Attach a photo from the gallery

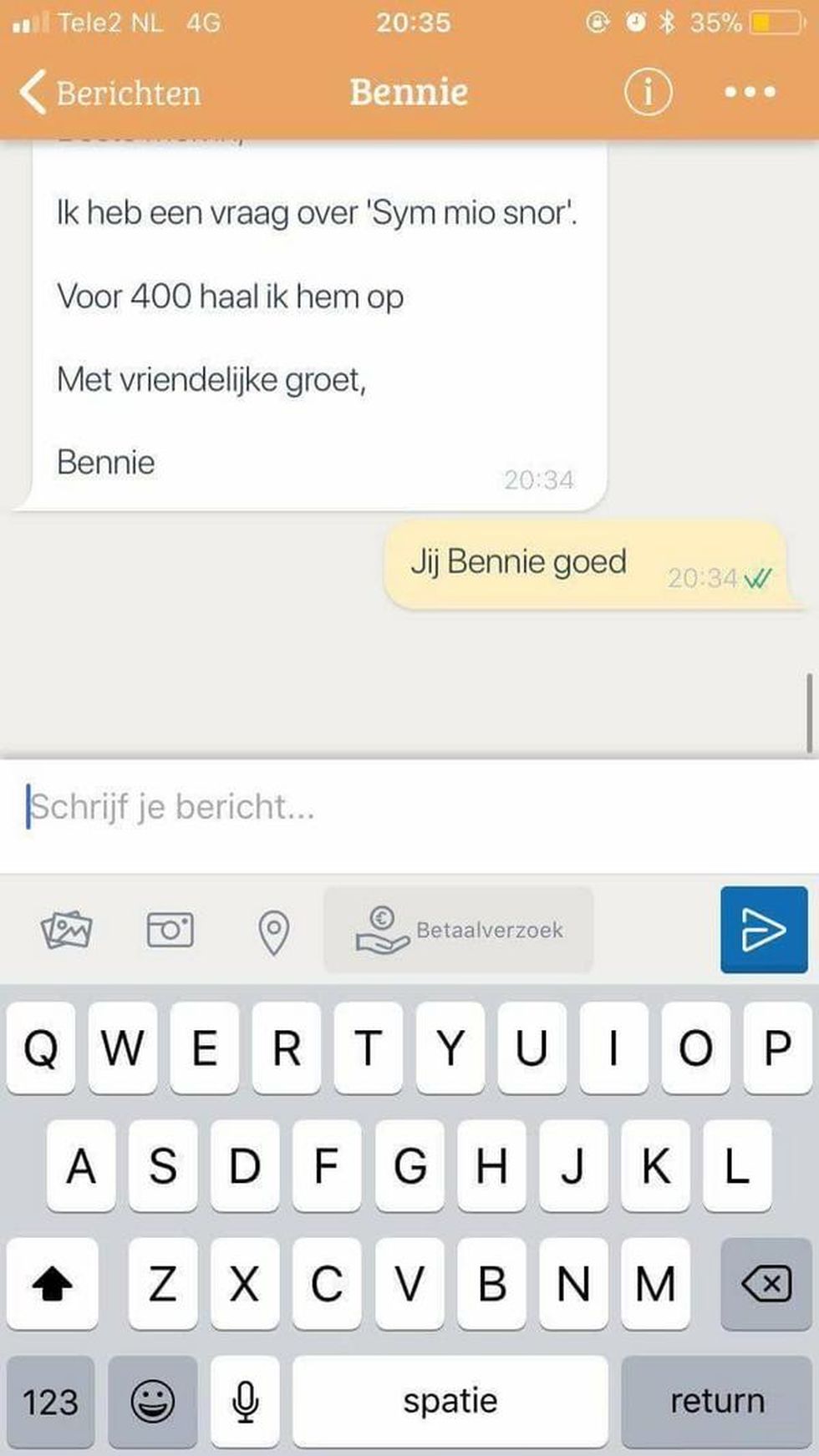coord(66,929)
